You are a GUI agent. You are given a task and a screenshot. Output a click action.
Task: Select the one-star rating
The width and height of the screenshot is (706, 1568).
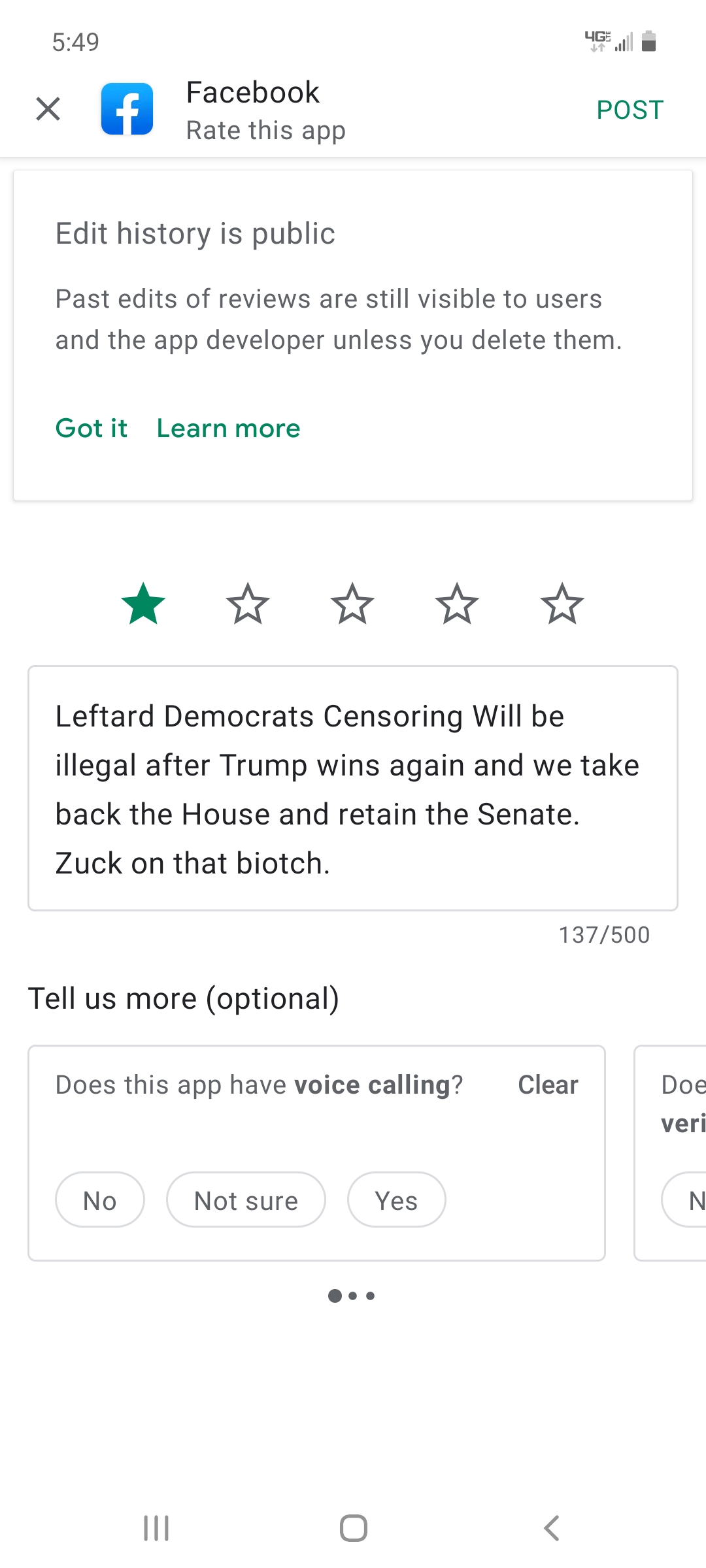tap(143, 604)
